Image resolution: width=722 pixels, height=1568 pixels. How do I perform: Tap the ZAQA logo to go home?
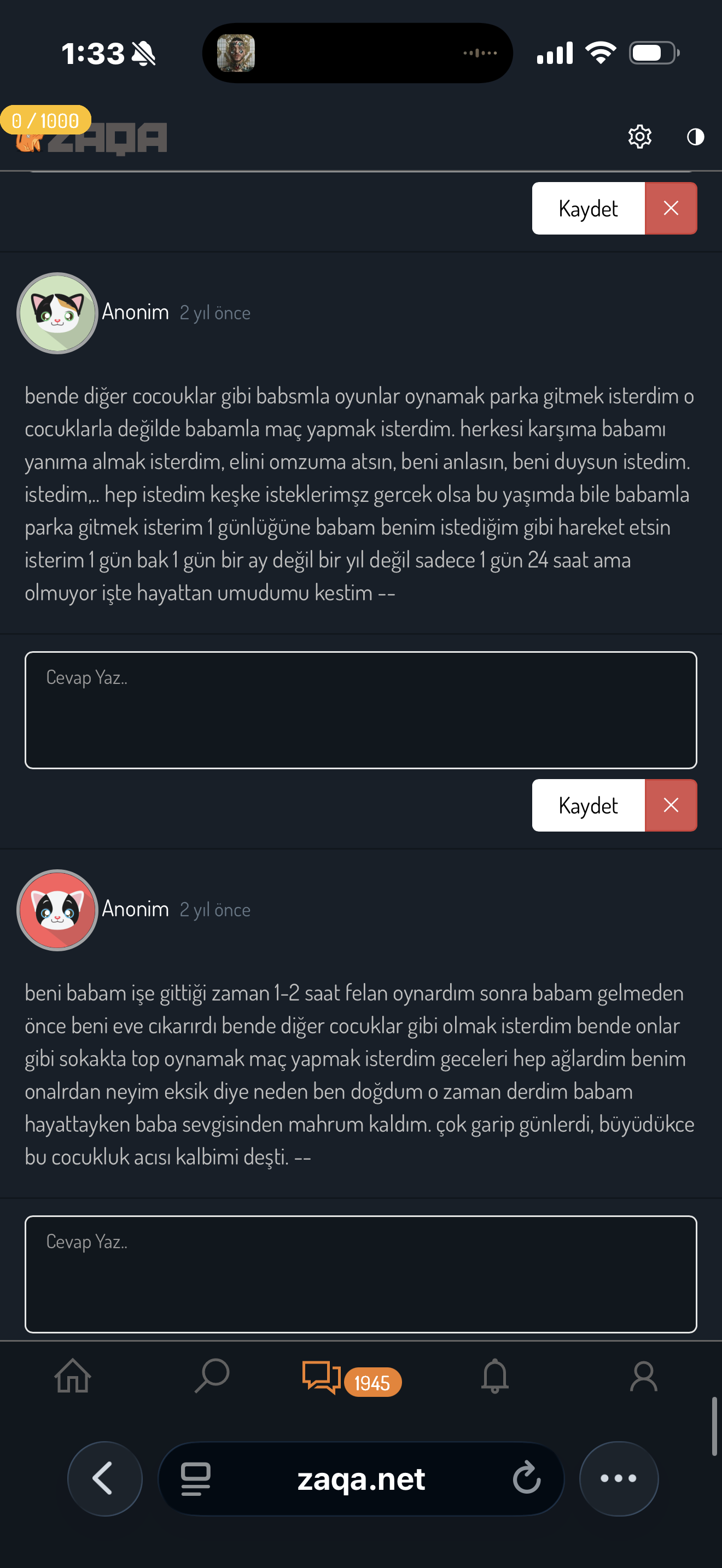click(91, 138)
